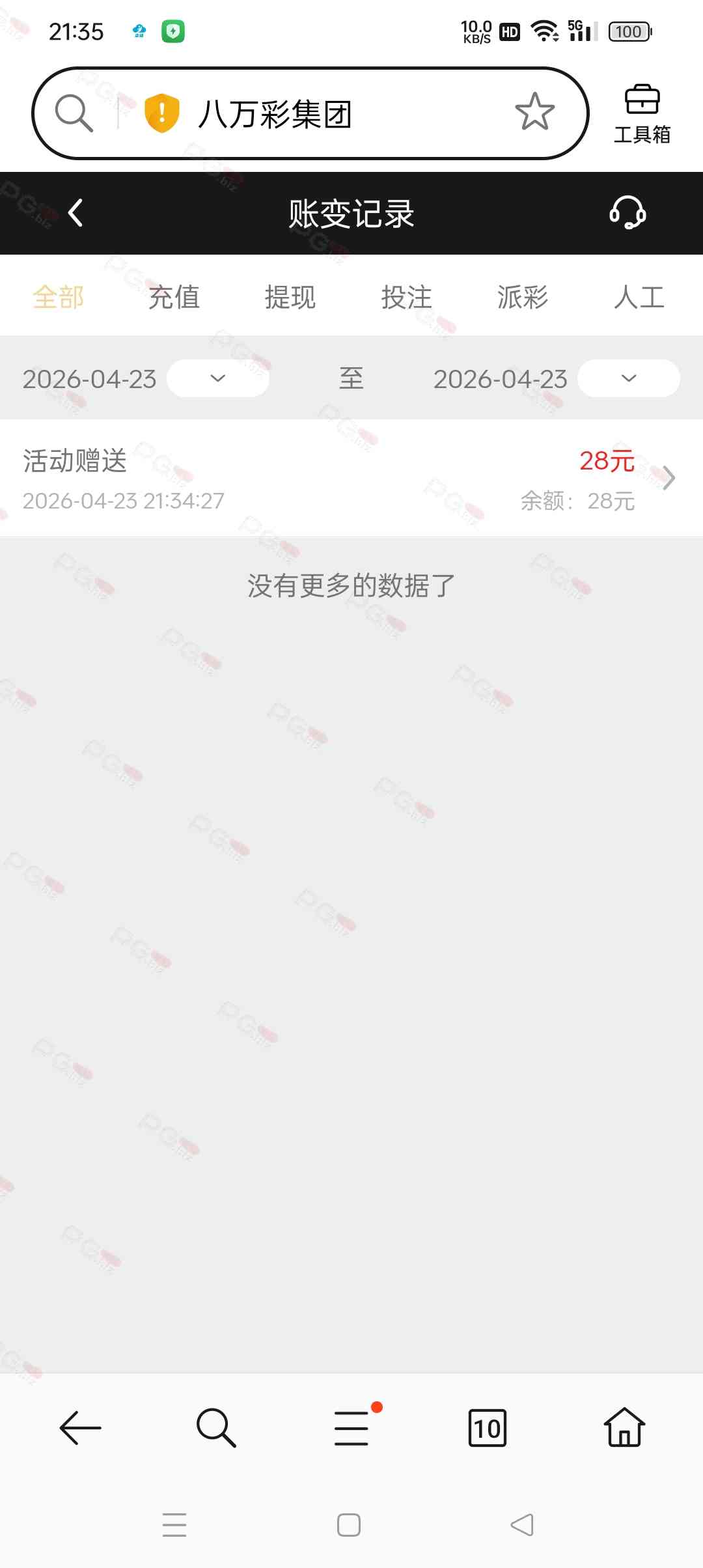Viewport: 703px width, 1568px height.
Task: Go to the browser home page
Action: [624, 1427]
